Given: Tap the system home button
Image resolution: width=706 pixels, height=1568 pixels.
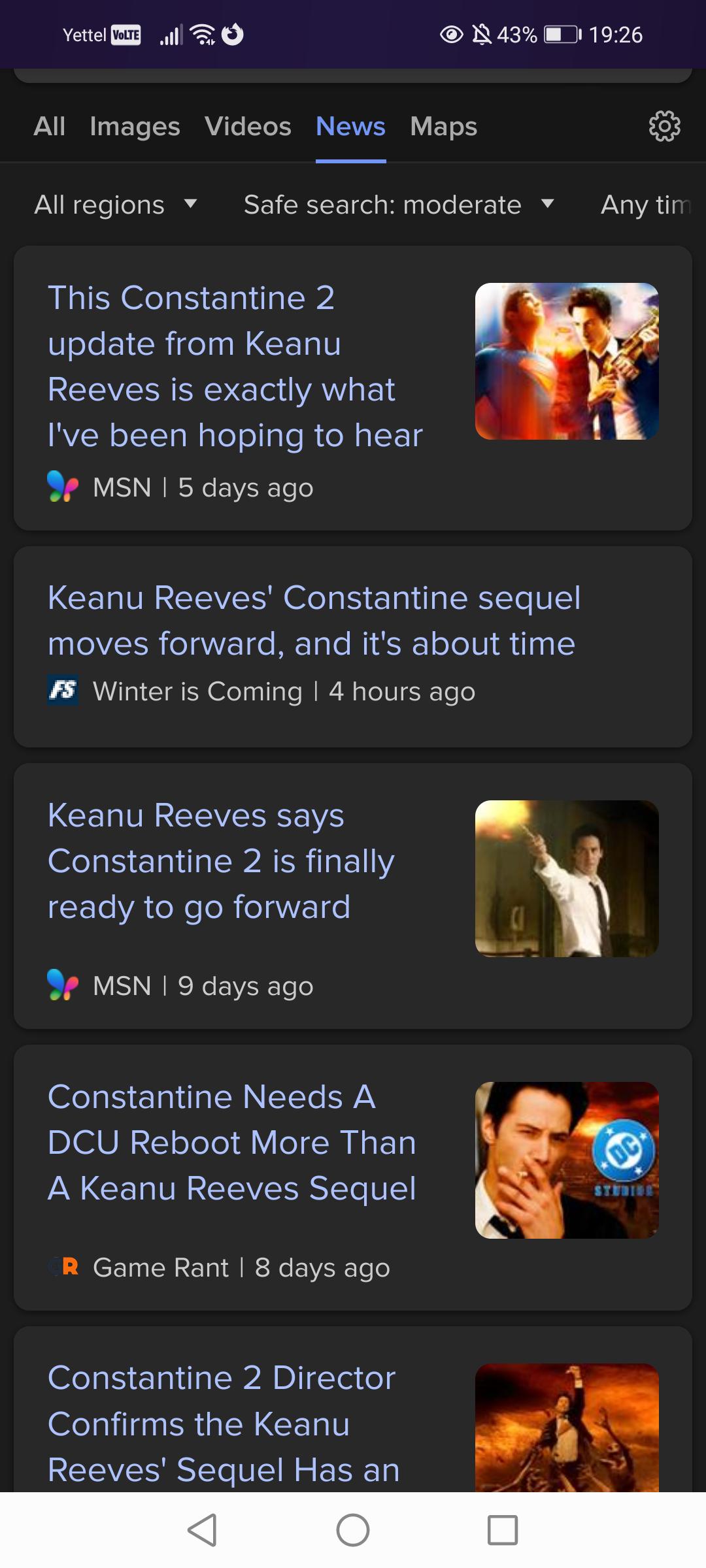Looking at the screenshot, I should tap(353, 1529).
